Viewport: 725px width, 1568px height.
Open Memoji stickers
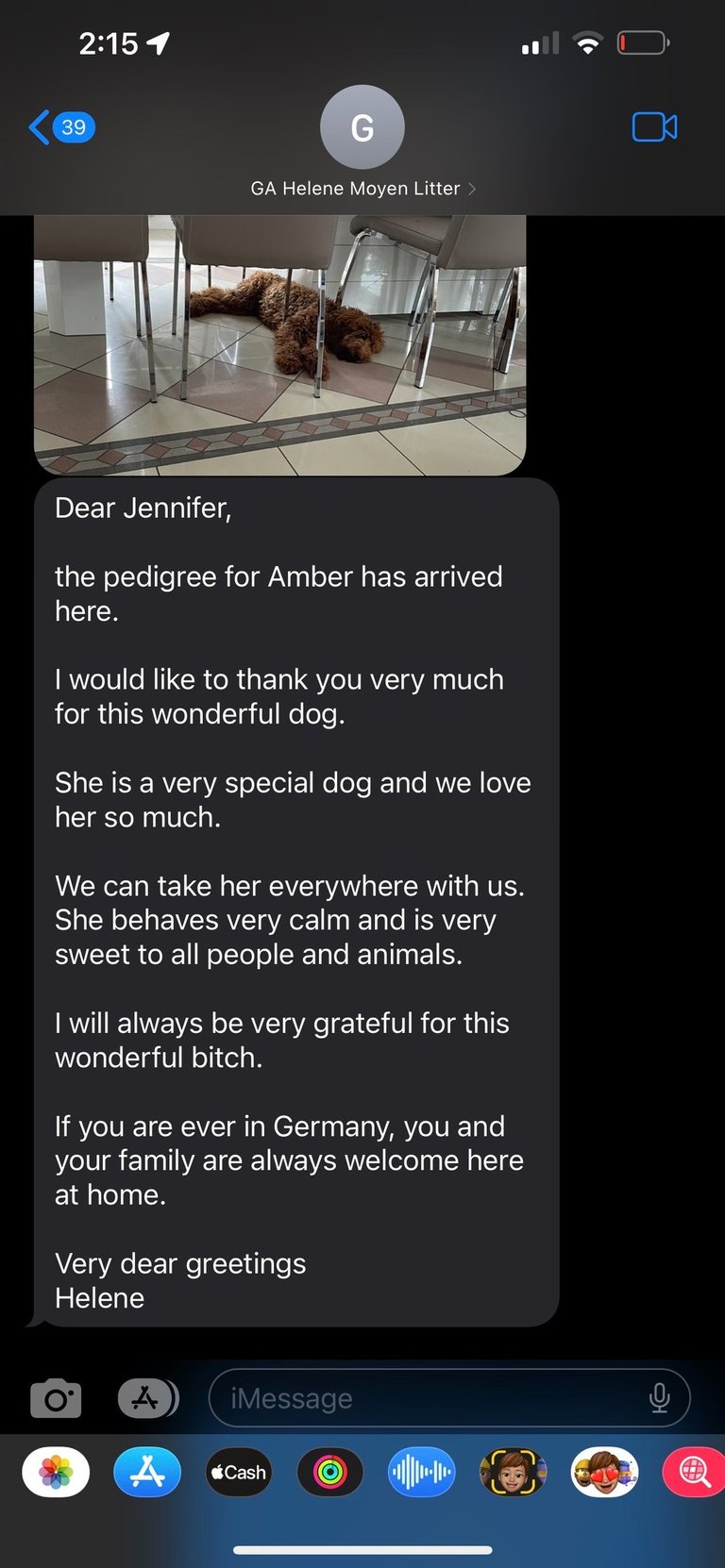[x=604, y=1472]
